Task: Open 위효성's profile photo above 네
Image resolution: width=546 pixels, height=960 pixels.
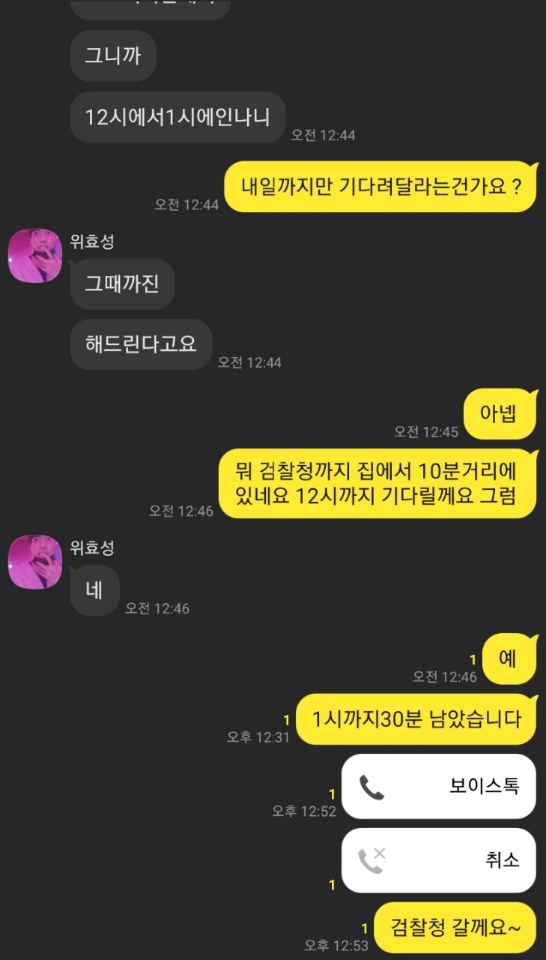Action: pos(35,561)
